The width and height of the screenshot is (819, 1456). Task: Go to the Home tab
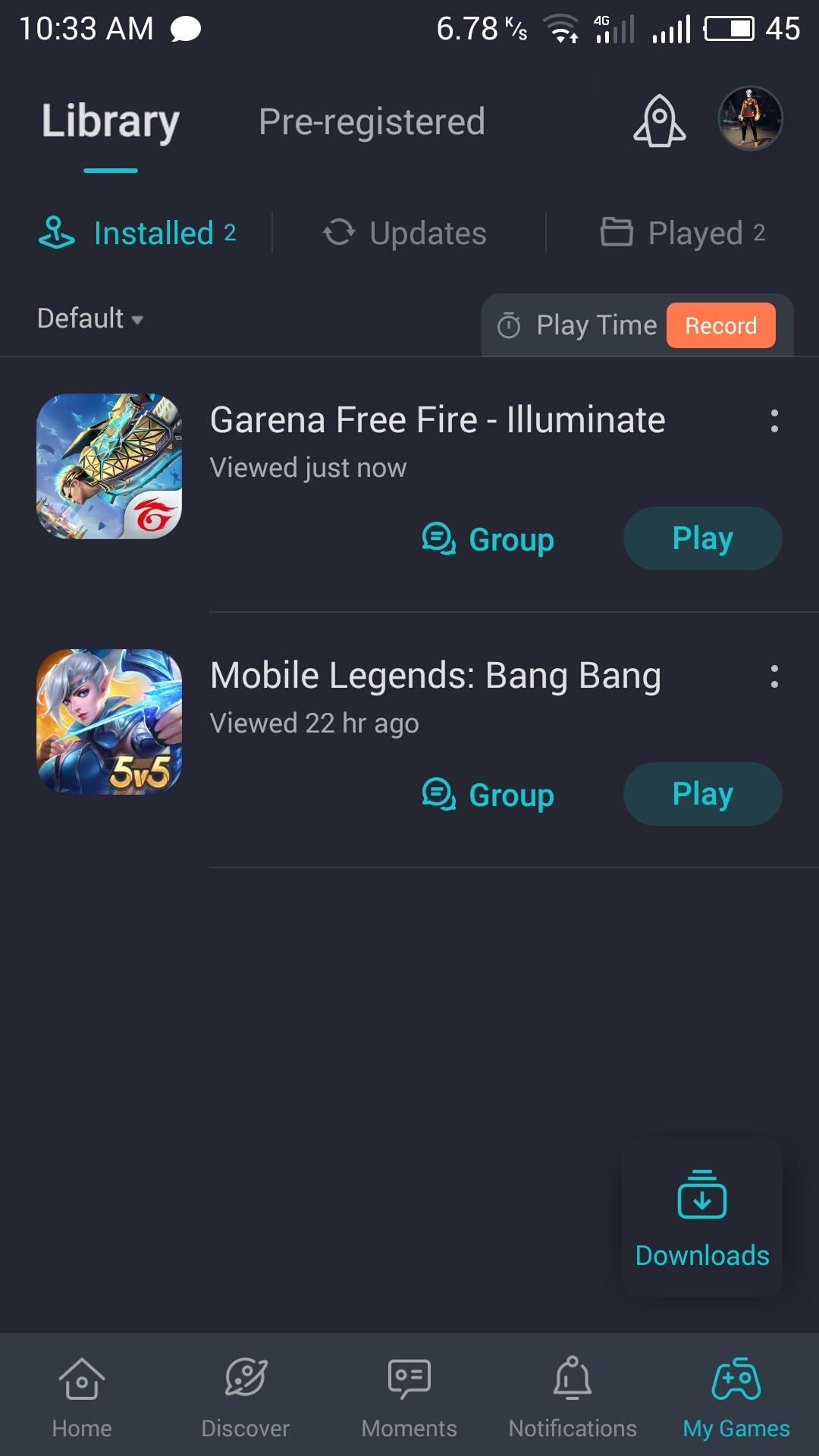[82, 1397]
